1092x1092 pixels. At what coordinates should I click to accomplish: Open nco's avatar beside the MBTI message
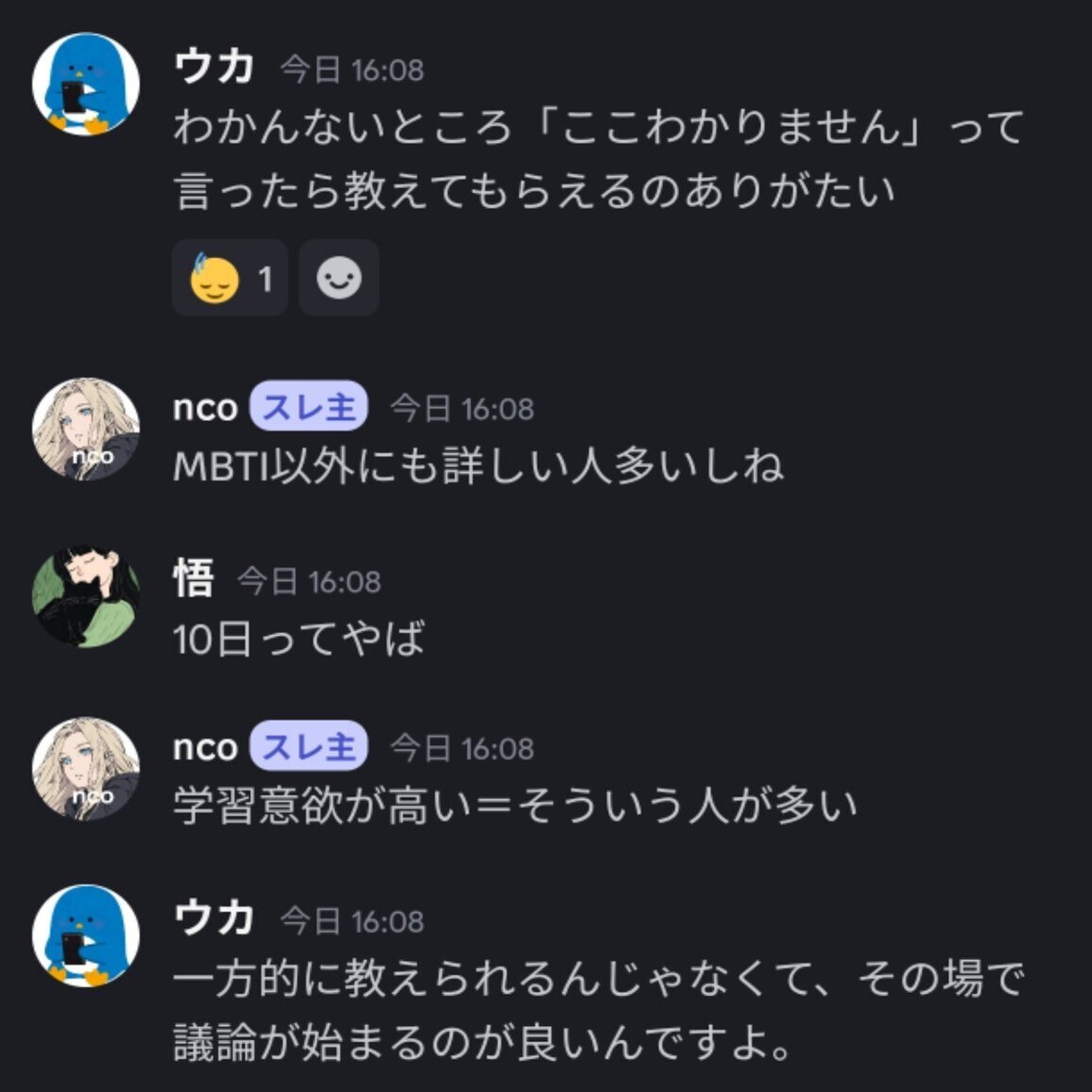click(x=86, y=430)
